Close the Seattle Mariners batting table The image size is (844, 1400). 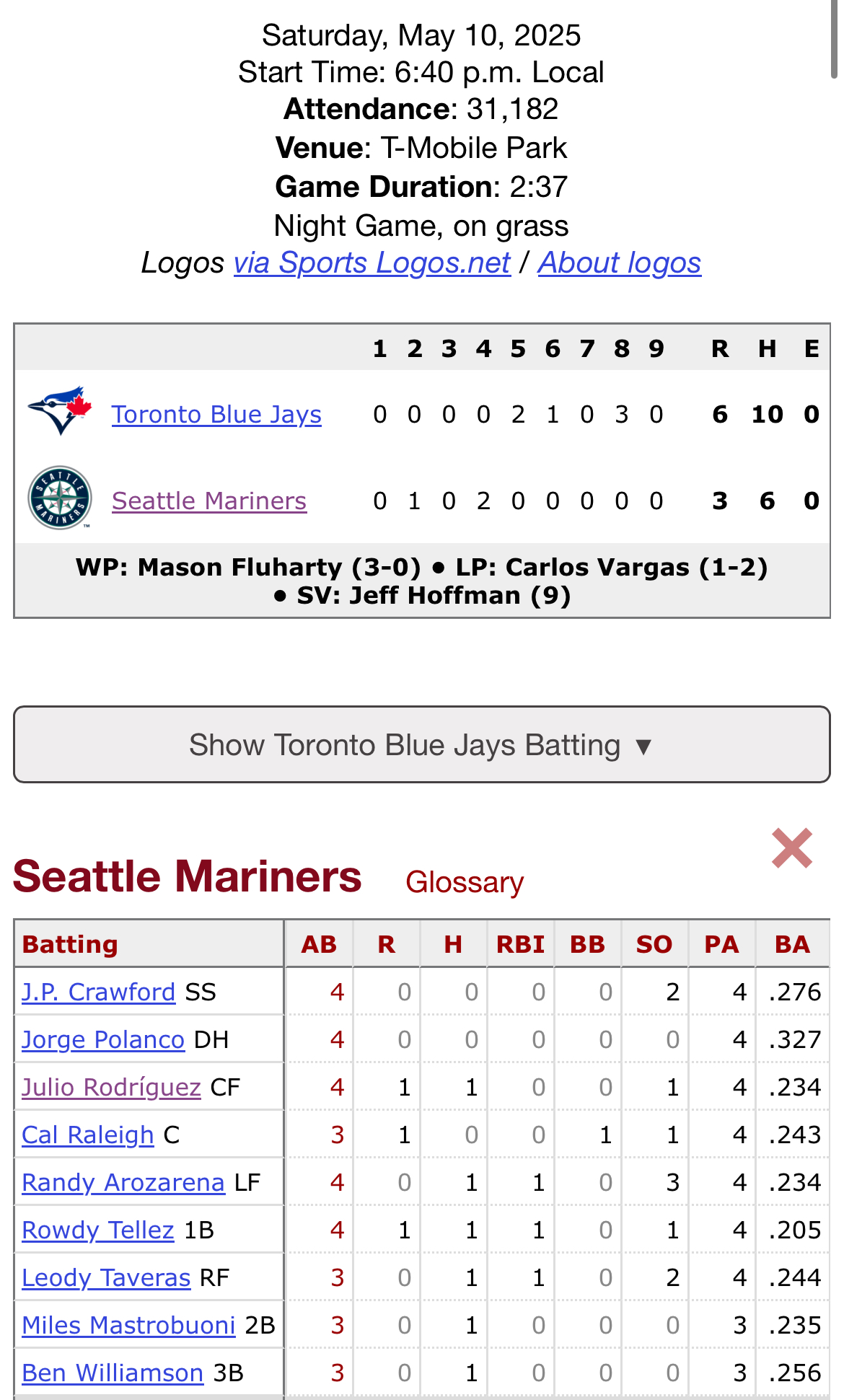click(x=791, y=848)
